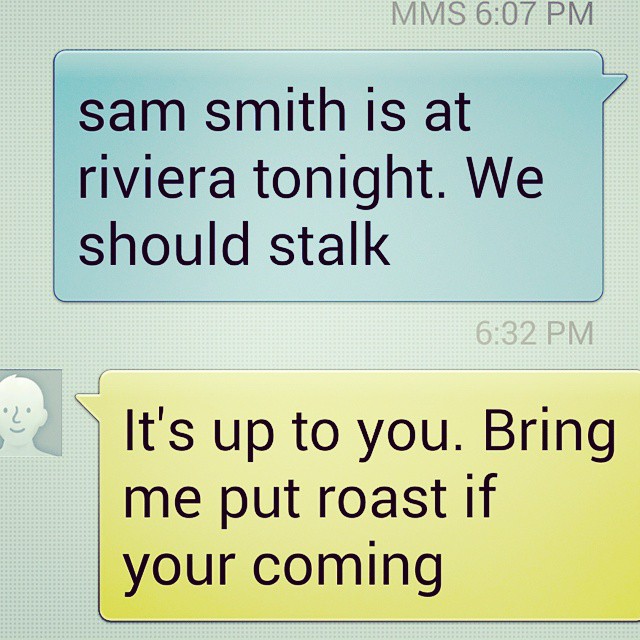
Task: Open the sender's contact avatar
Action: (28, 412)
